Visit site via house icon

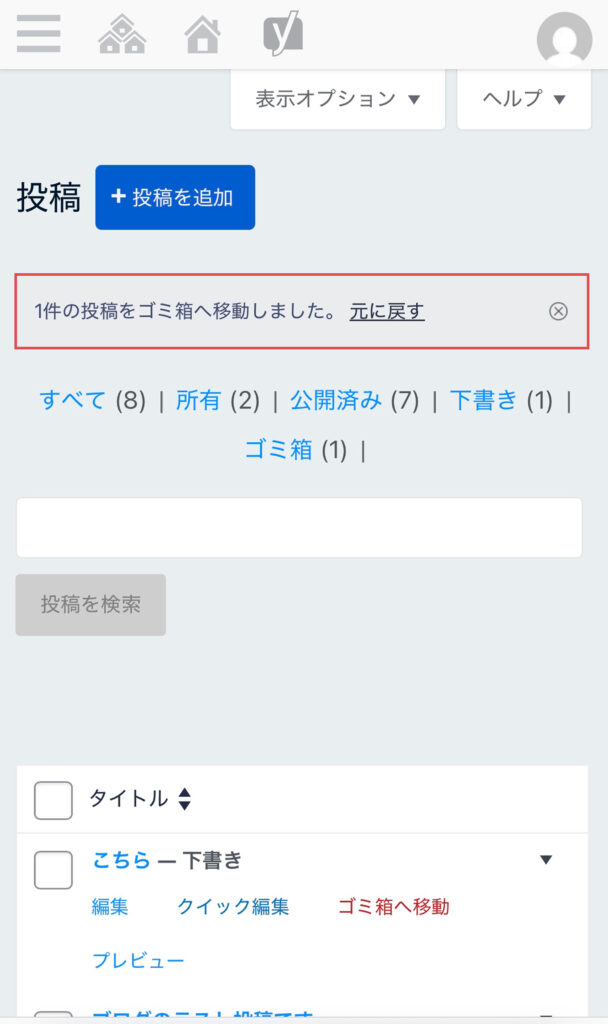pos(203,35)
